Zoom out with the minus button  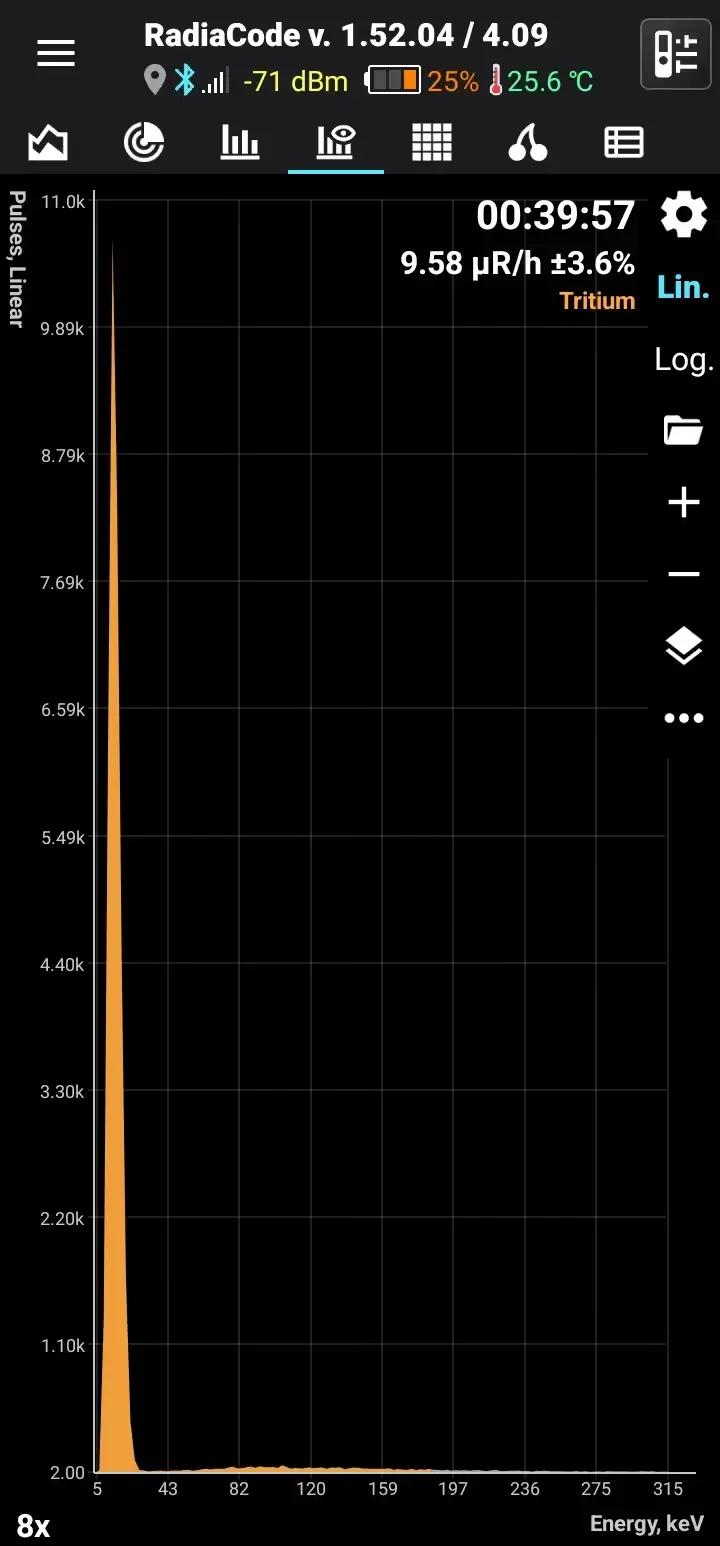[684, 574]
